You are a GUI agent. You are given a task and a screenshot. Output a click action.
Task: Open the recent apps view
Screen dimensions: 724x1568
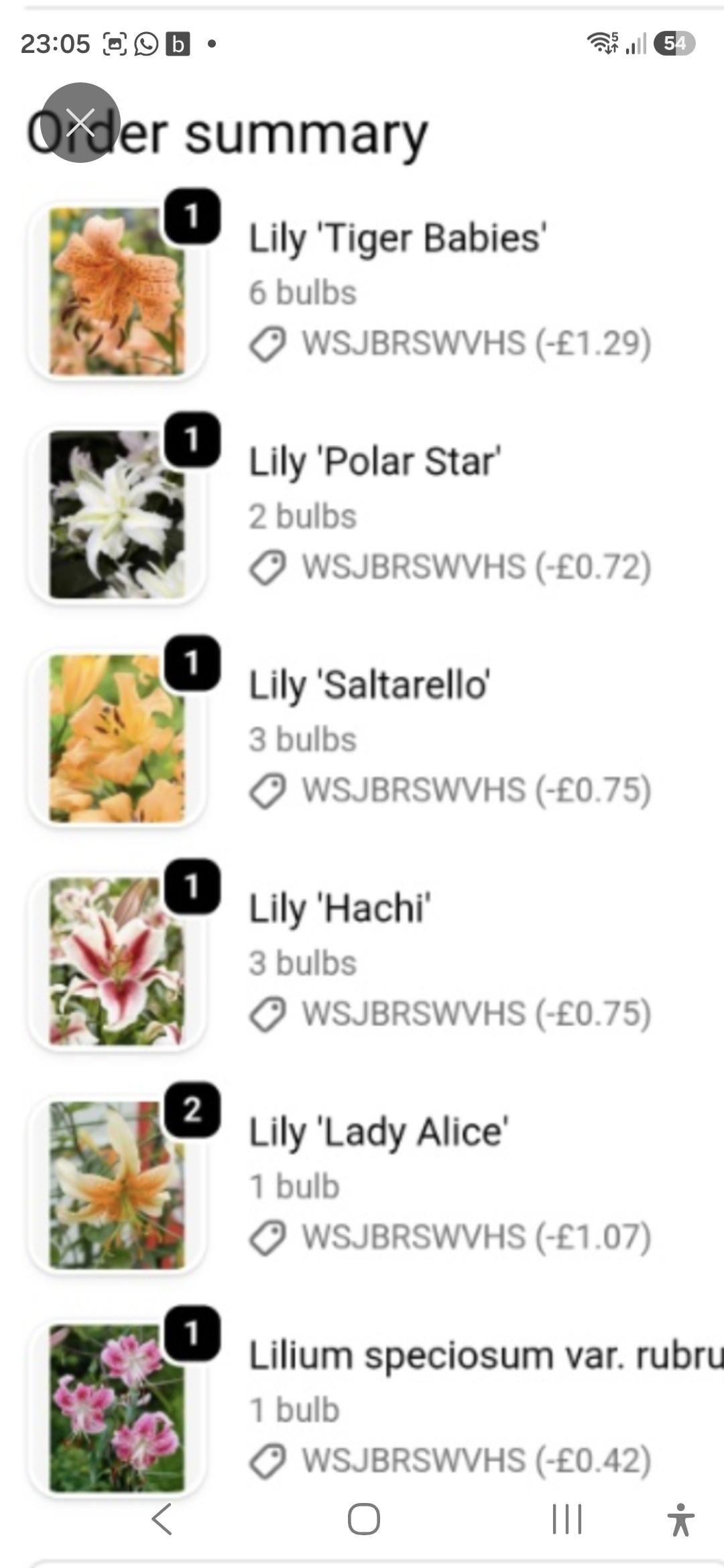pyautogui.click(x=566, y=1518)
